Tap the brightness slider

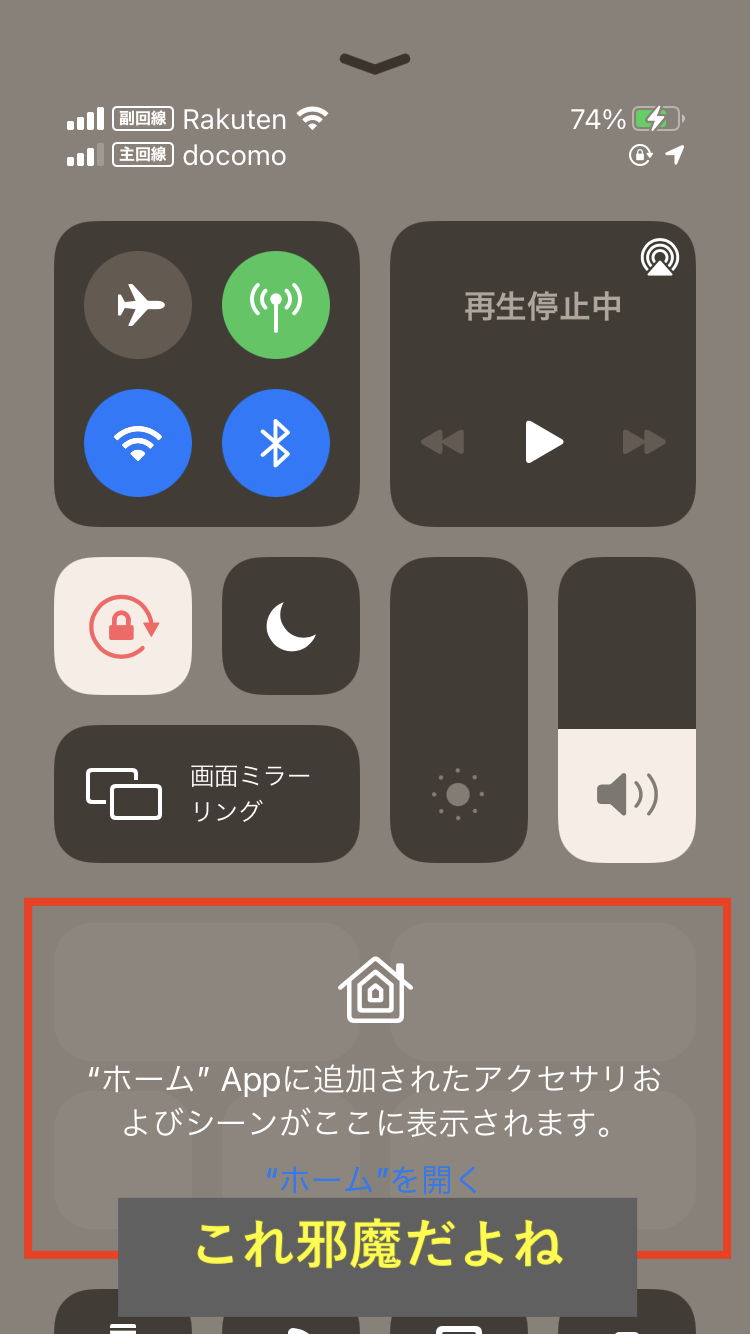pyautogui.click(x=458, y=710)
